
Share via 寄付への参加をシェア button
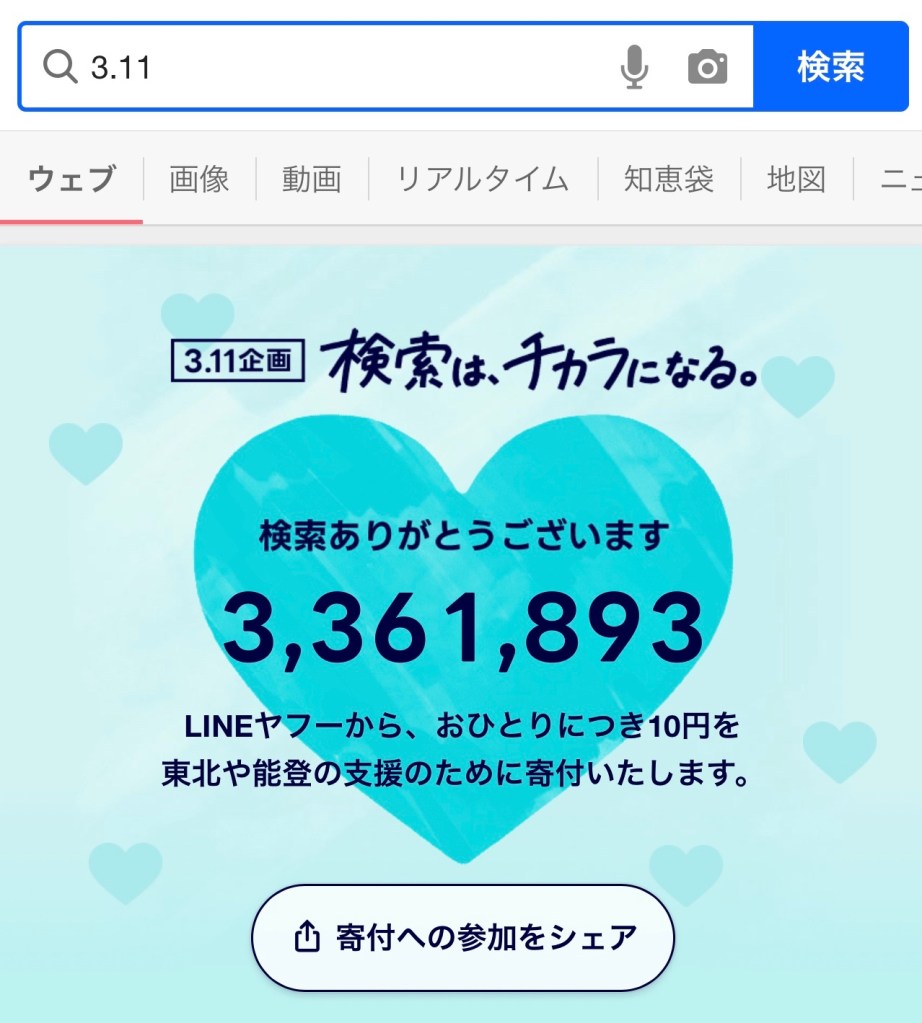[x=463, y=937]
